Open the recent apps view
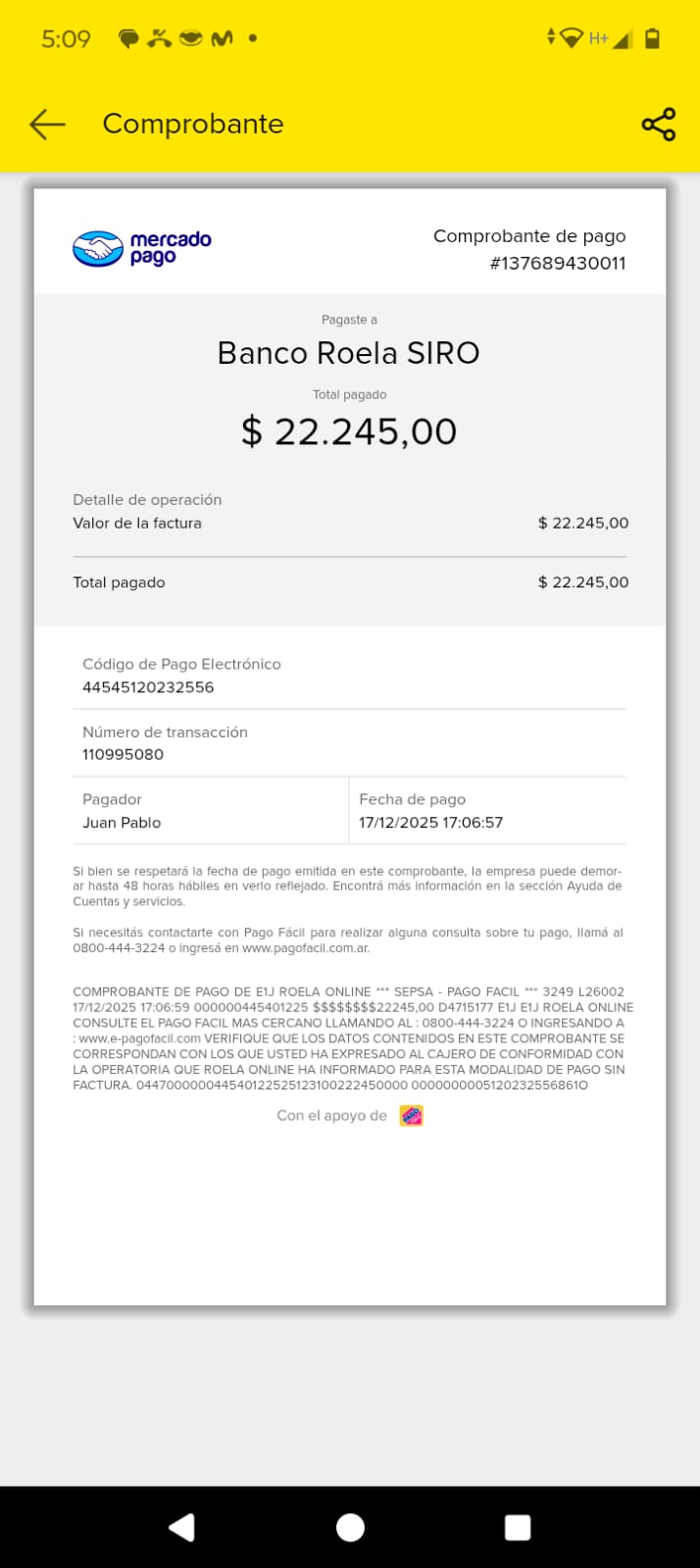Viewport: 700px width, 1568px height. pos(517,1527)
